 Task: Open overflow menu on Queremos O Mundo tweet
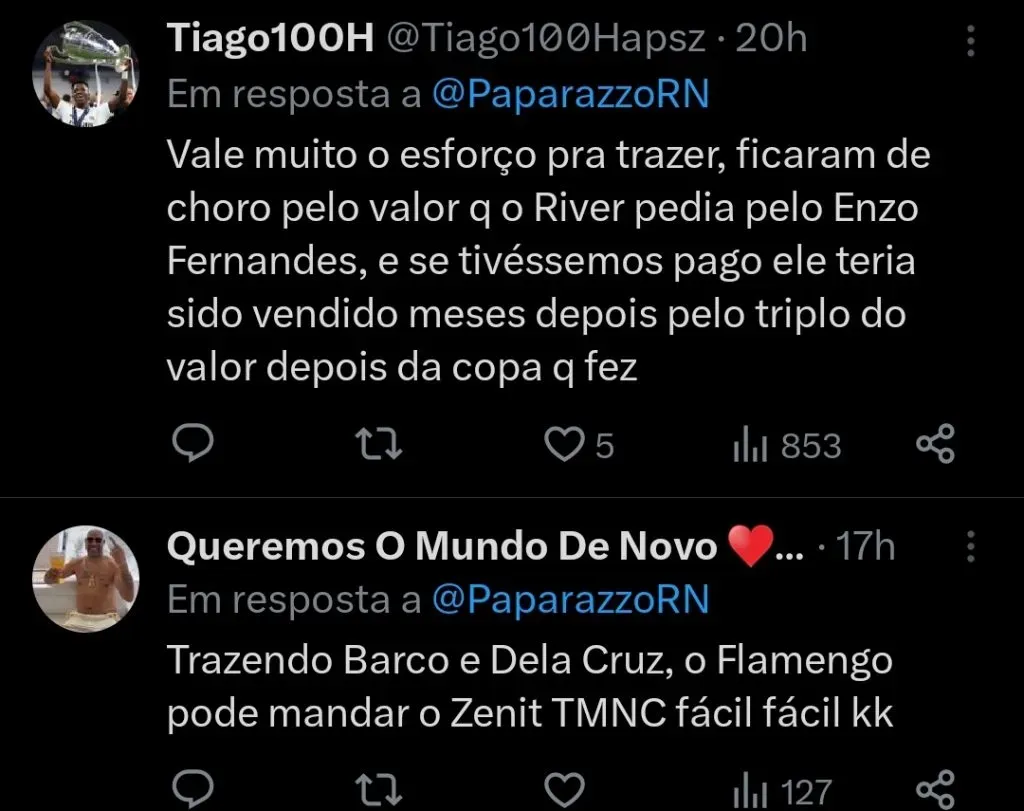coord(969,548)
